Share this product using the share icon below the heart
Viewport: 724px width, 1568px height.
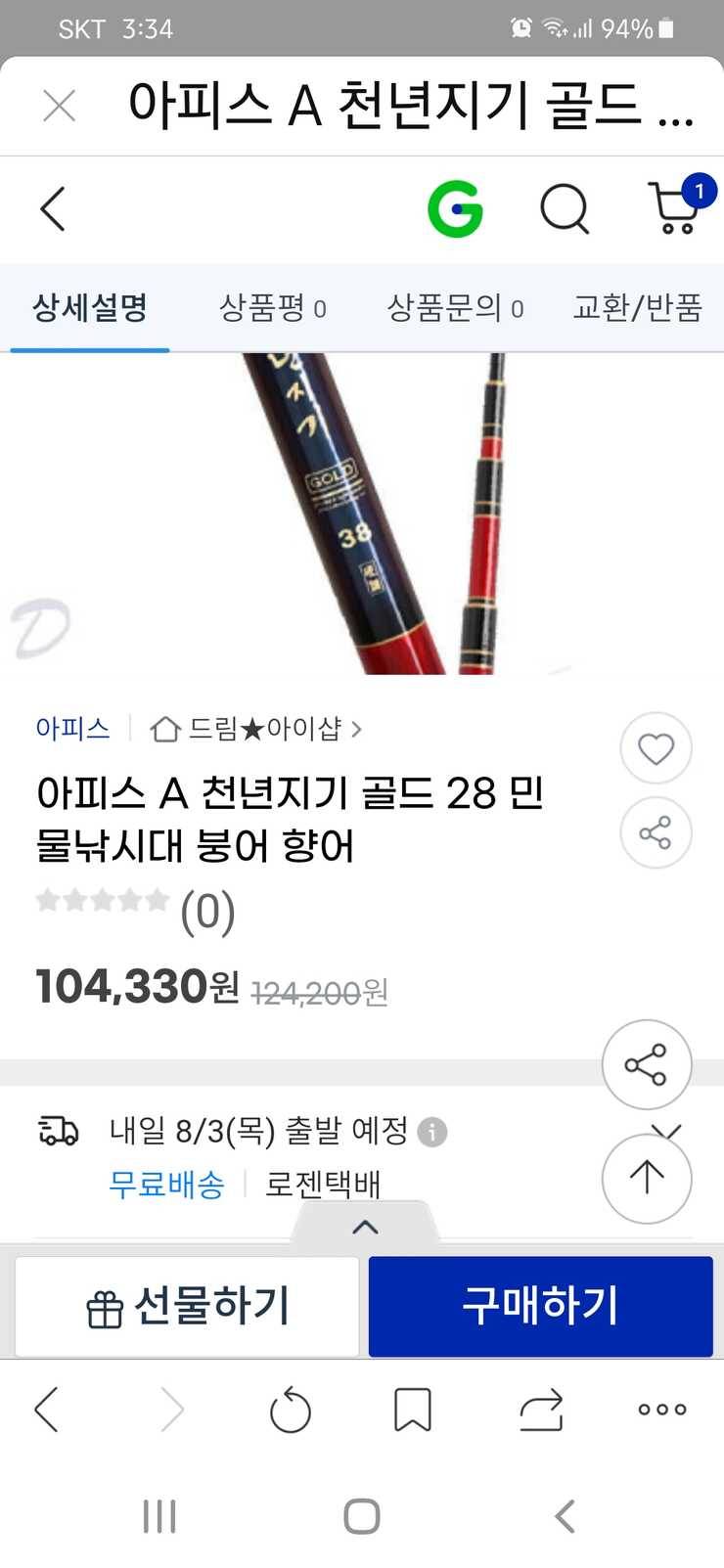(656, 833)
